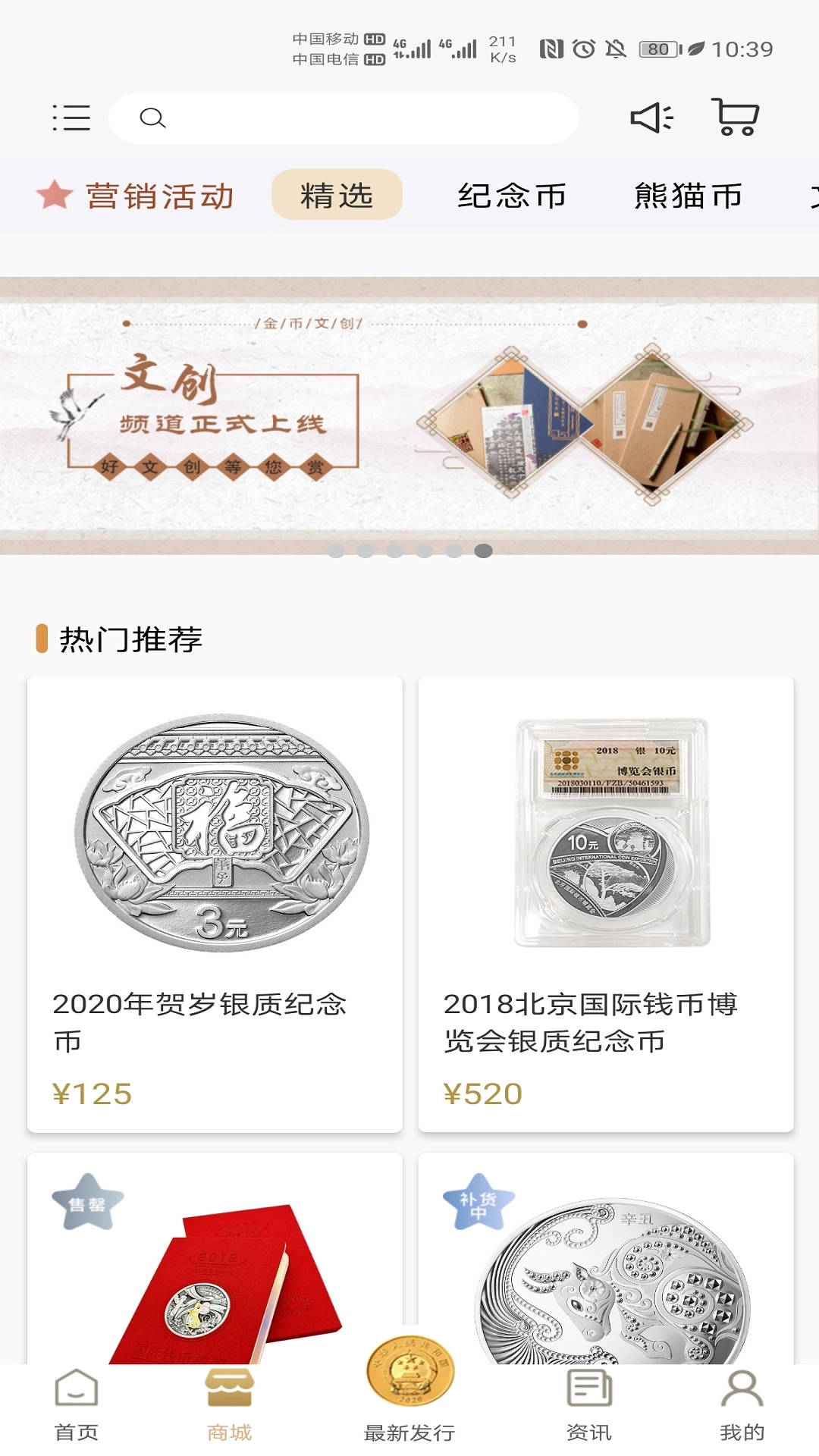Image resolution: width=819 pixels, height=1456 pixels.
Task: Select the 商城 tab
Action: pyautogui.click(x=229, y=1404)
